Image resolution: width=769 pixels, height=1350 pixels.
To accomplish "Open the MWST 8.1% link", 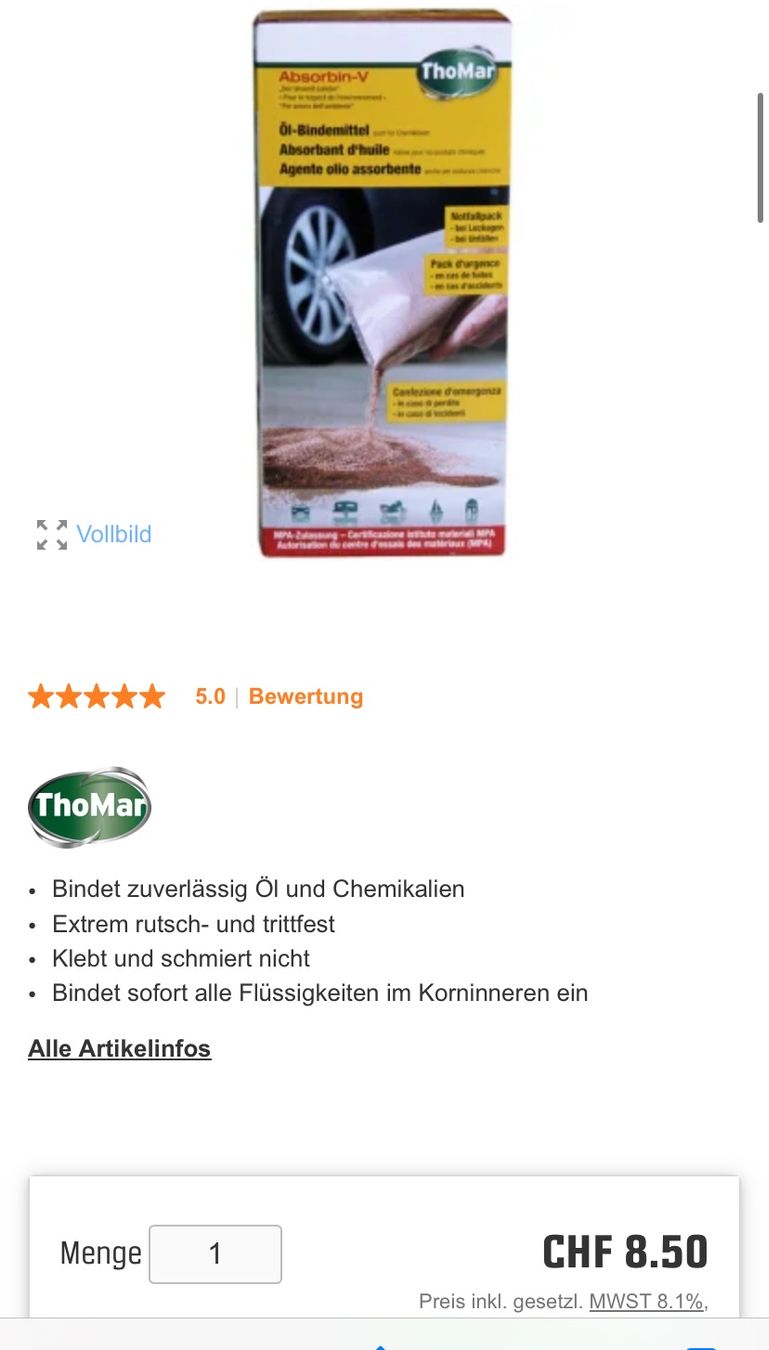I will tap(646, 1301).
